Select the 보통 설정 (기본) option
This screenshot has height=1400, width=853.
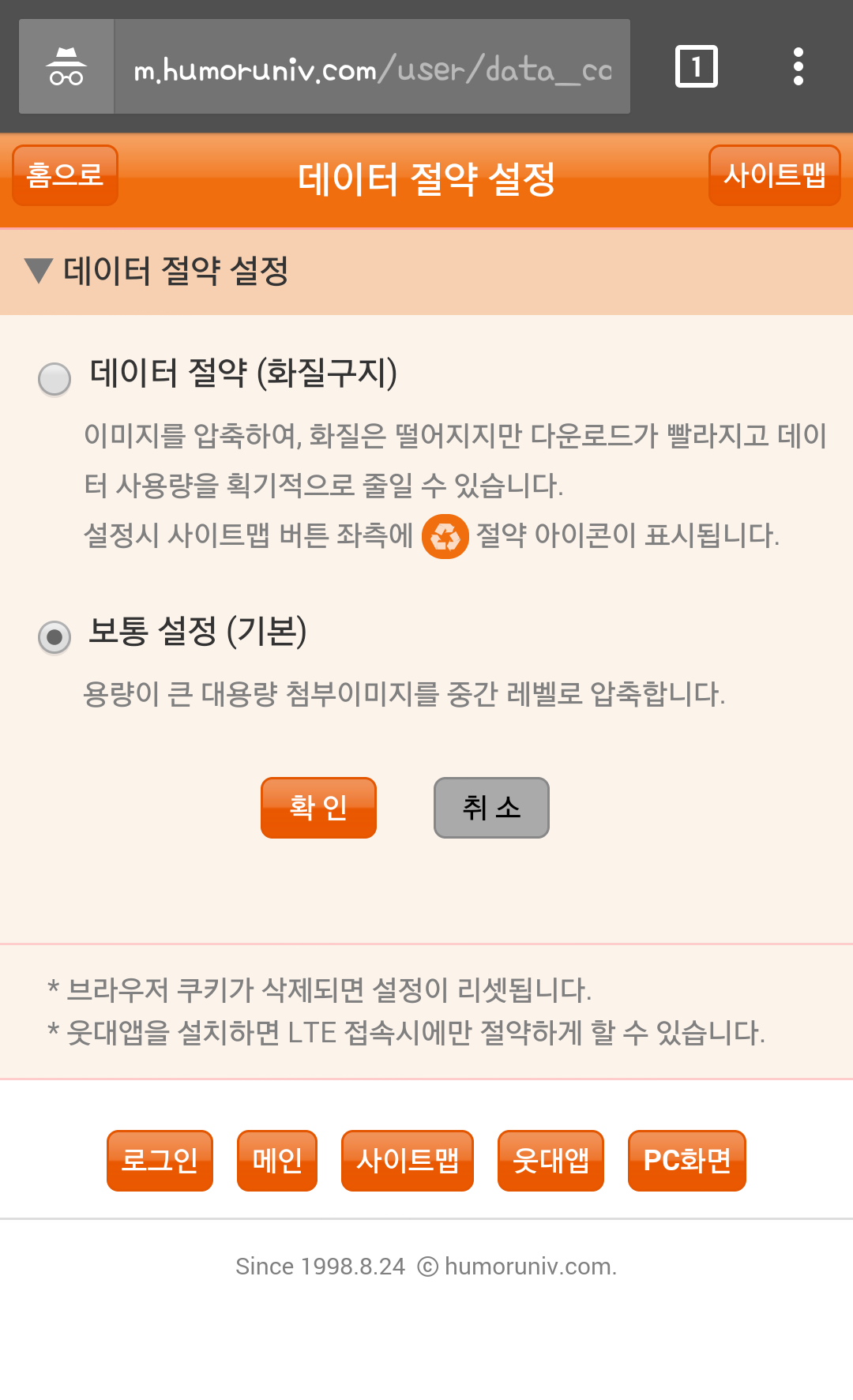pyautogui.click(x=54, y=636)
